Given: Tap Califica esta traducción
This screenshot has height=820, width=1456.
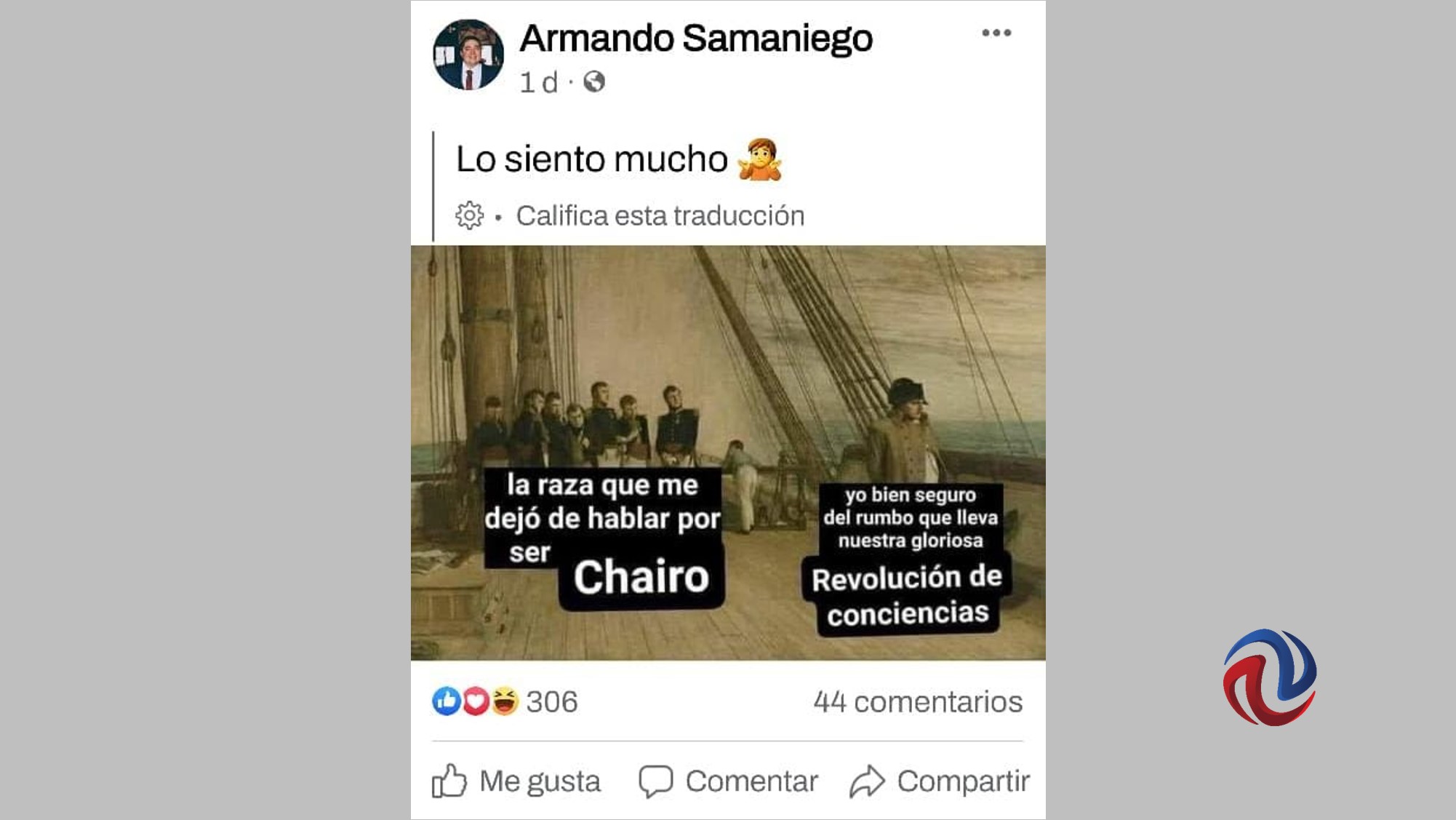Looking at the screenshot, I should 660,216.
